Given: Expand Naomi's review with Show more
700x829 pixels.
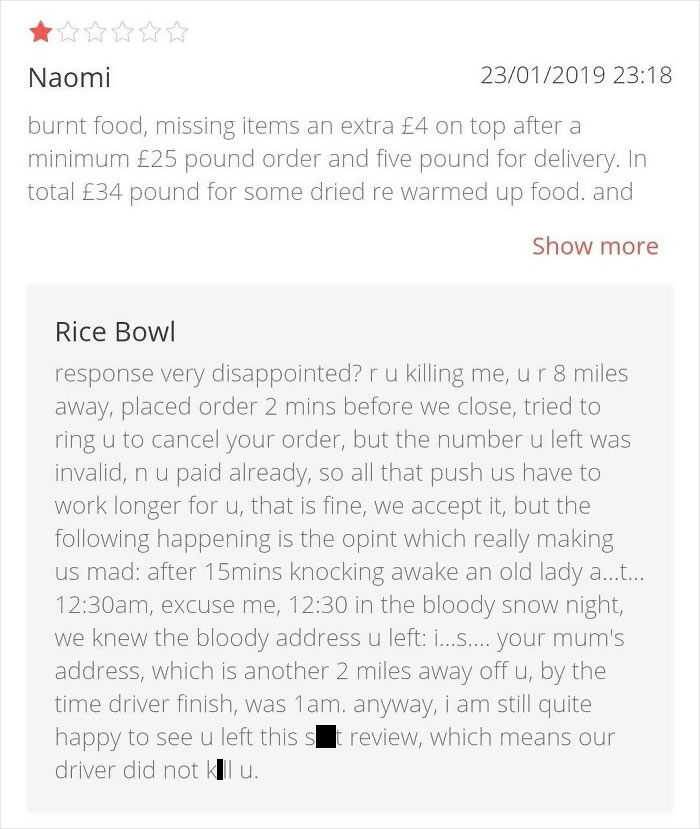Looking at the screenshot, I should click(595, 246).
